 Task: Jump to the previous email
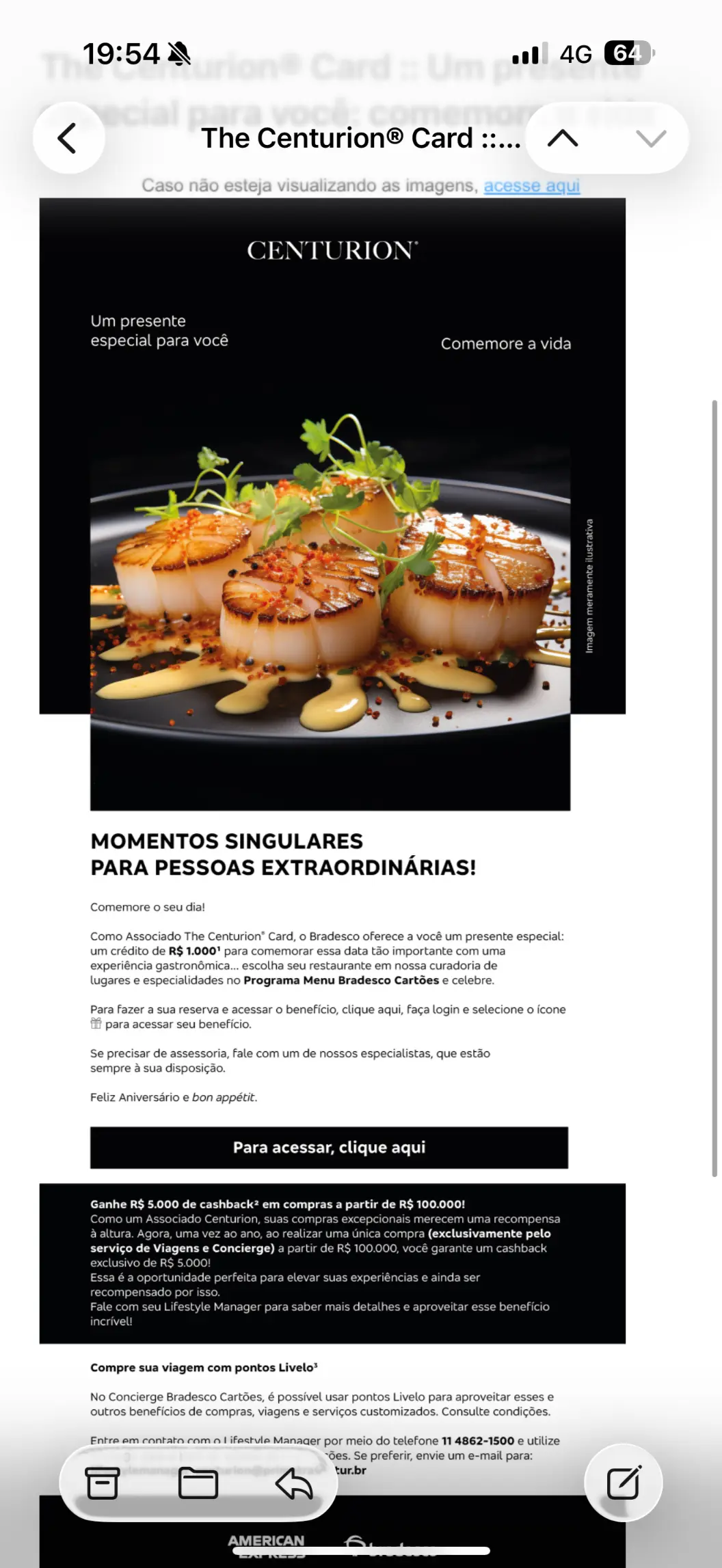click(x=563, y=139)
